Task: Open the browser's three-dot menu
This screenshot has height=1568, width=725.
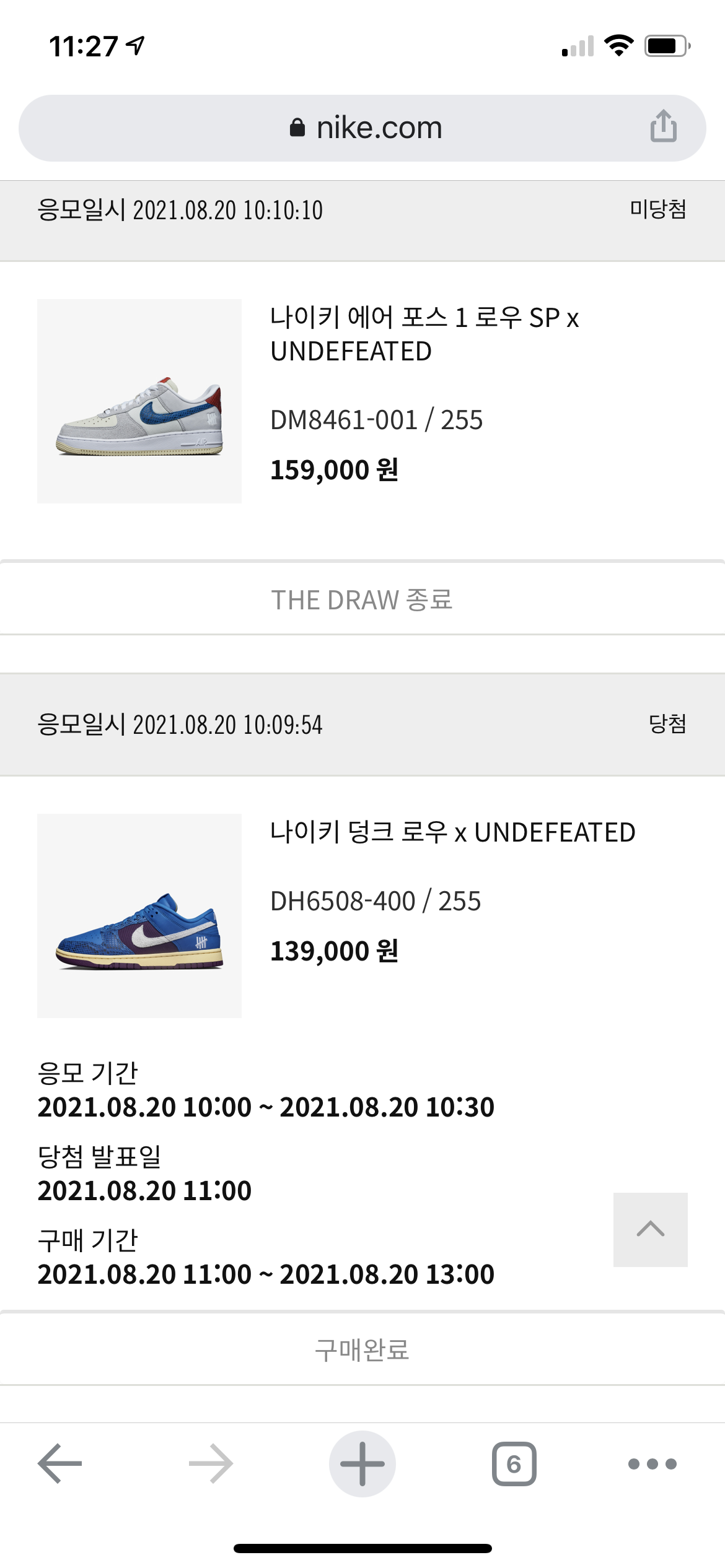Action: (x=652, y=1463)
